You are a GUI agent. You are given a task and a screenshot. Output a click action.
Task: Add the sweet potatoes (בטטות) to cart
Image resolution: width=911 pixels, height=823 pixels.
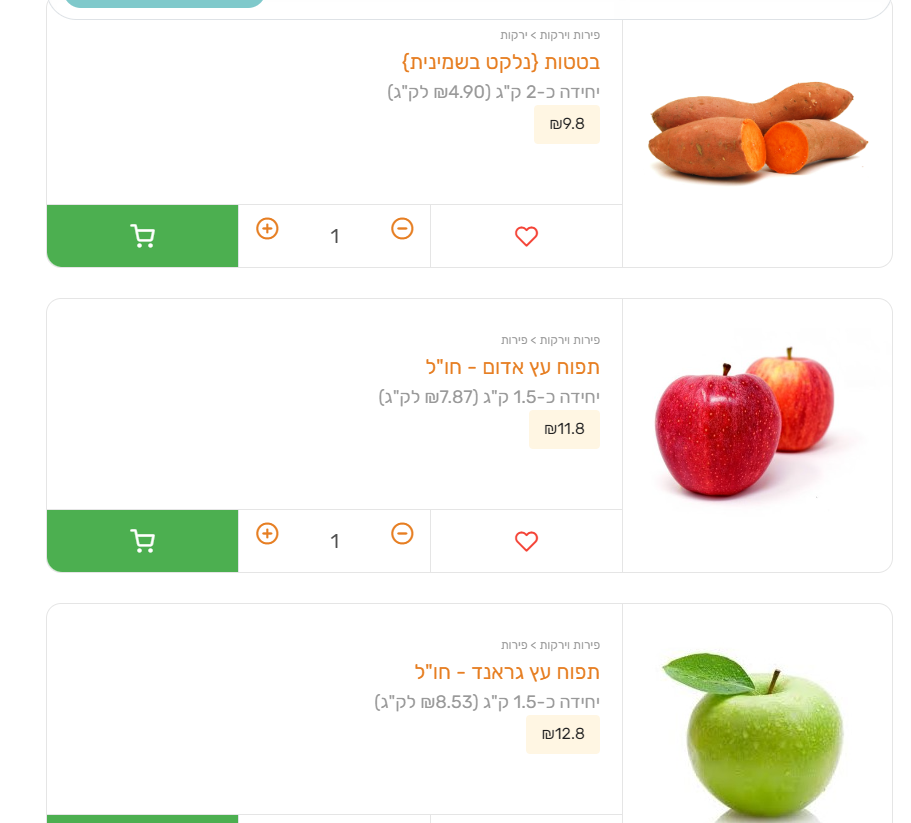(x=142, y=236)
